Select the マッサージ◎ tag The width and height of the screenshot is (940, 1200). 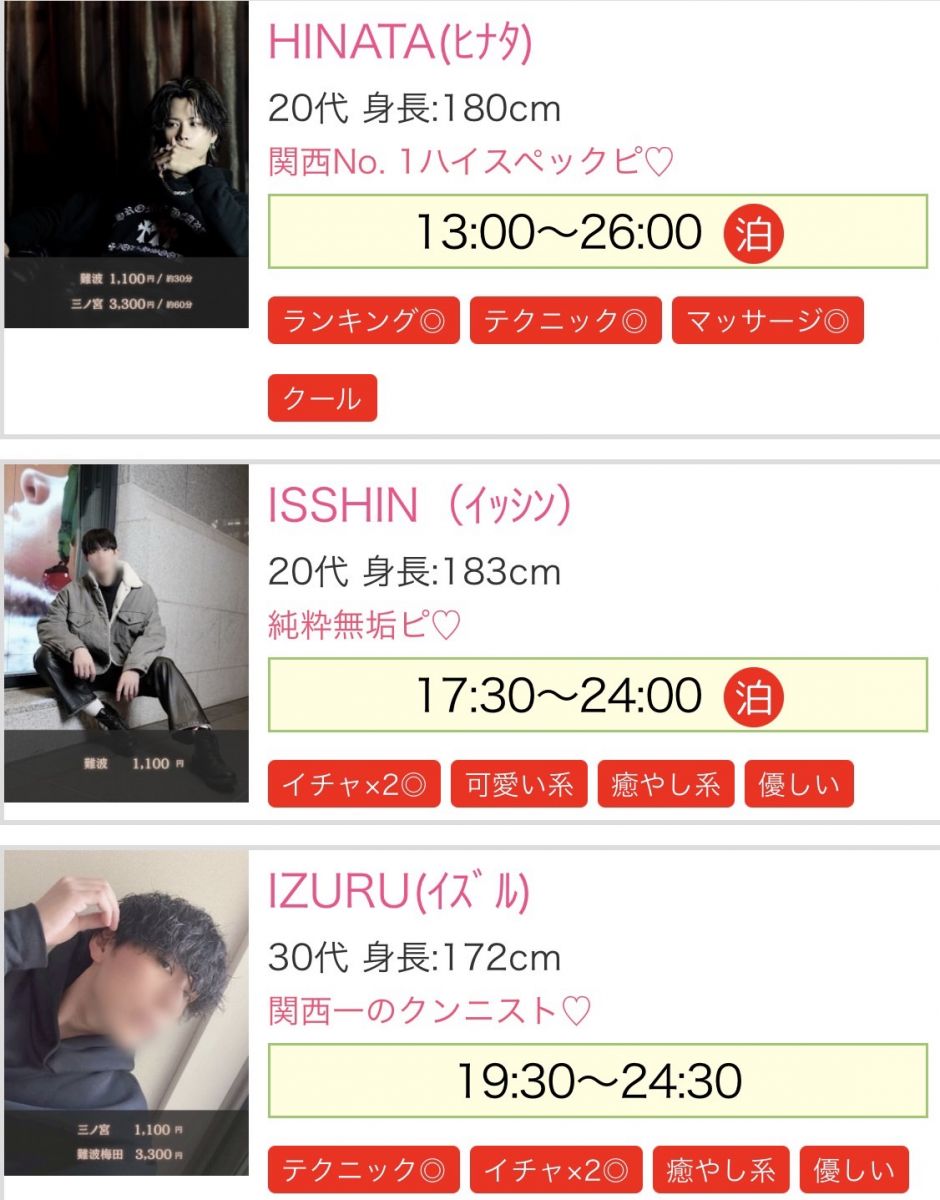[x=767, y=320]
